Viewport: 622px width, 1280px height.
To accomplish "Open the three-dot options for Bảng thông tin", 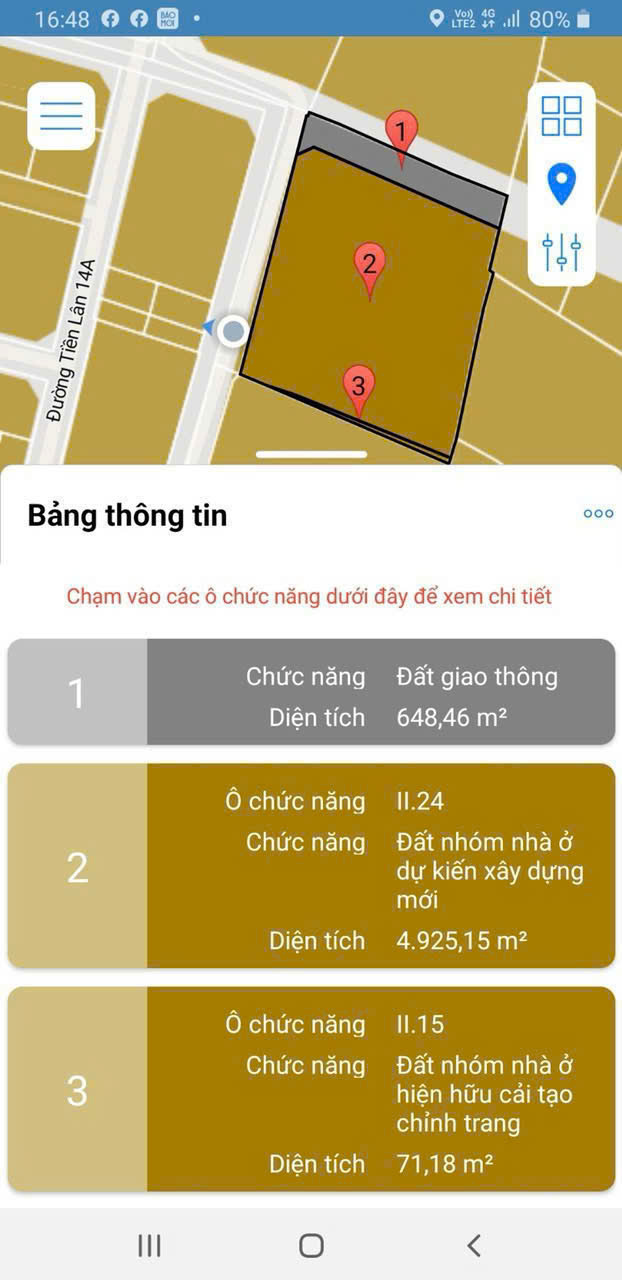I will point(598,514).
